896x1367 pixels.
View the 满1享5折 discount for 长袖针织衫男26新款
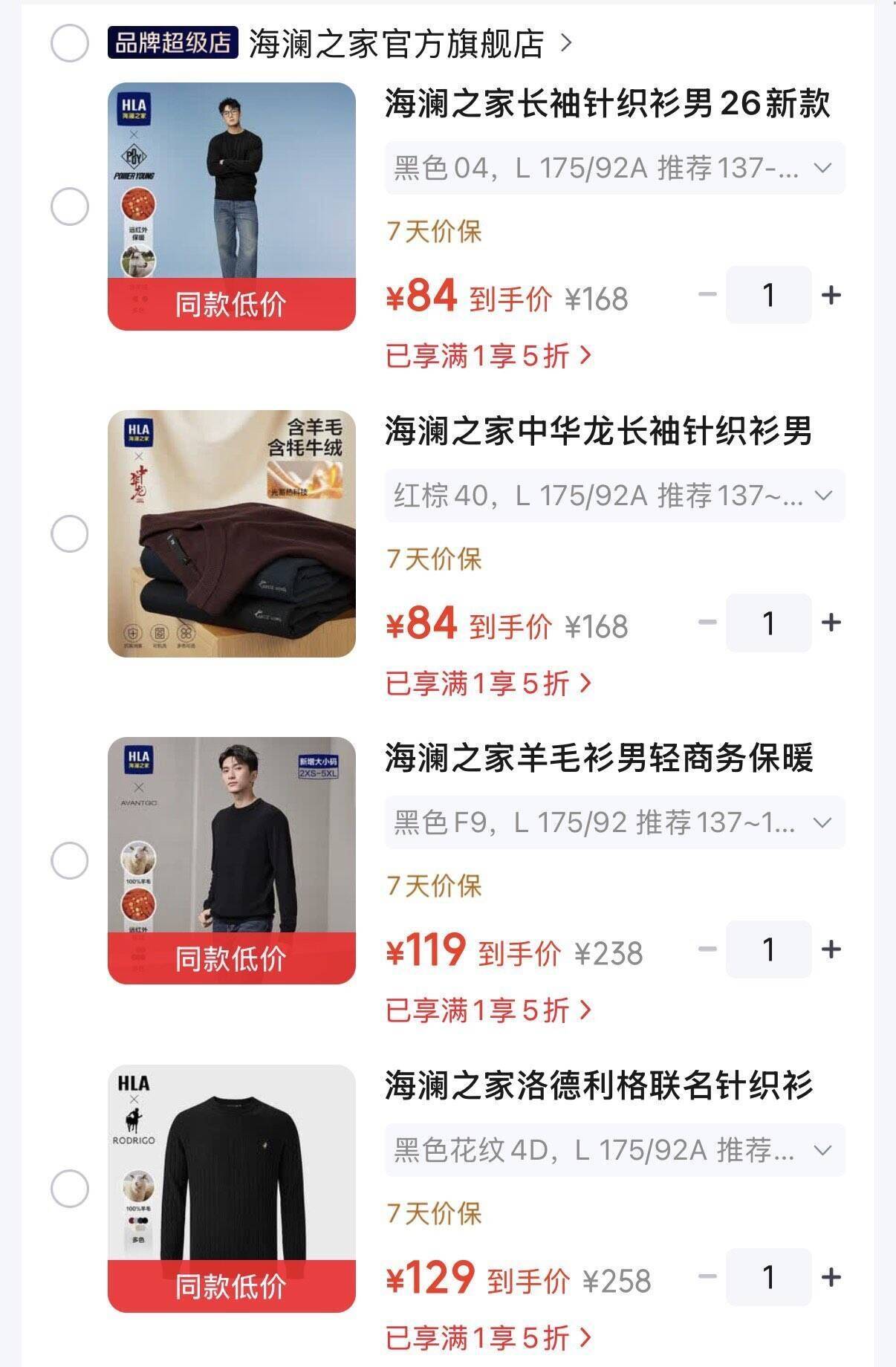point(489,356)
